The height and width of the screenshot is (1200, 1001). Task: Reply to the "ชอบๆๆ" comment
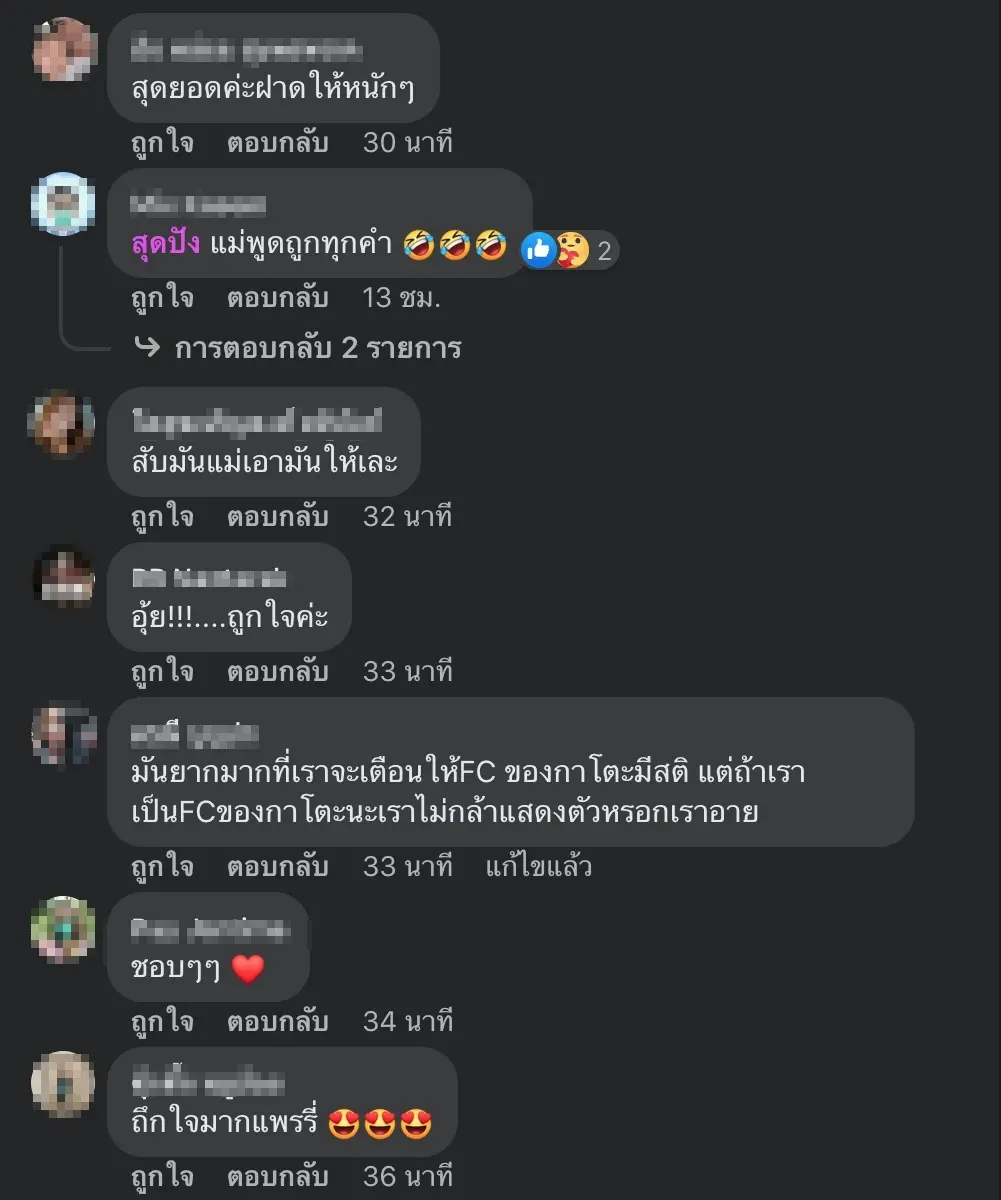point(277,1021)
